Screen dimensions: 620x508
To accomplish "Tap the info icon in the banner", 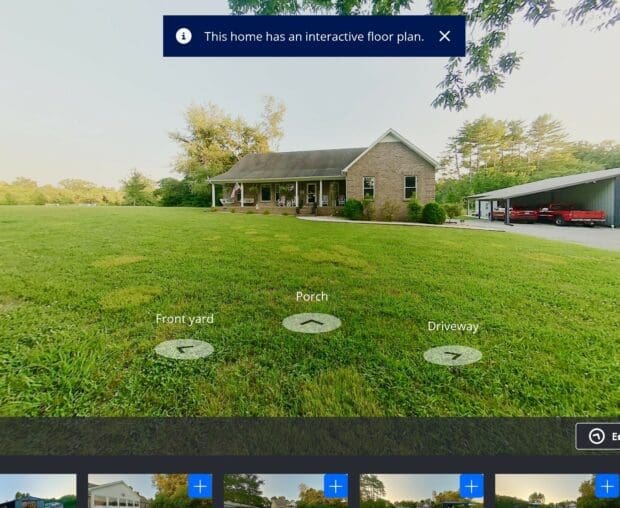I will (184, 36).
